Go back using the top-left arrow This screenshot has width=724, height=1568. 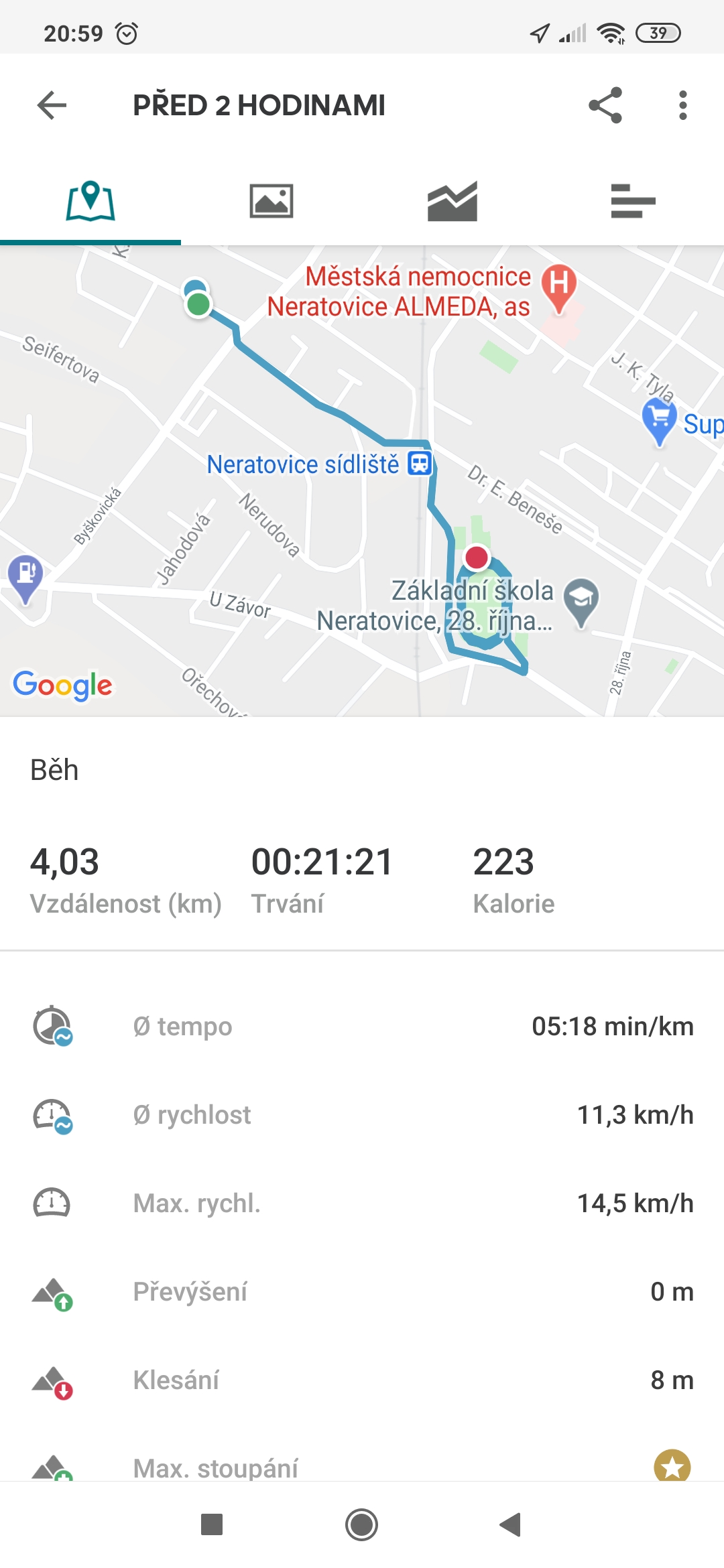coord(52,105)
